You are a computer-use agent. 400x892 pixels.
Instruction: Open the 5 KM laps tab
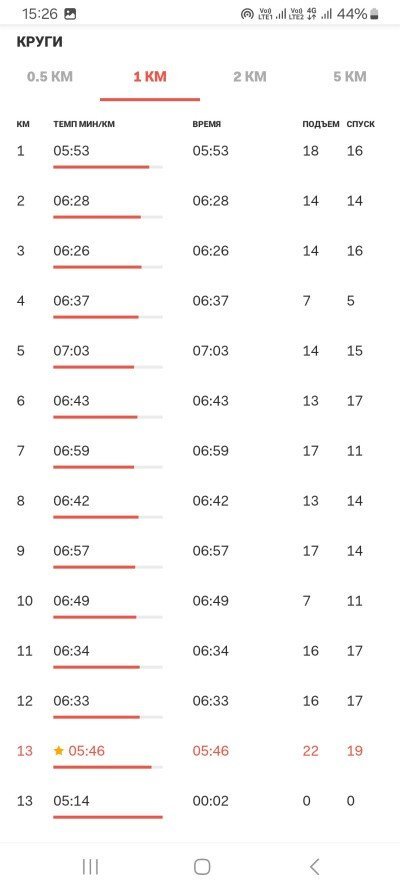pyautogui.click(x=350, y=77)
